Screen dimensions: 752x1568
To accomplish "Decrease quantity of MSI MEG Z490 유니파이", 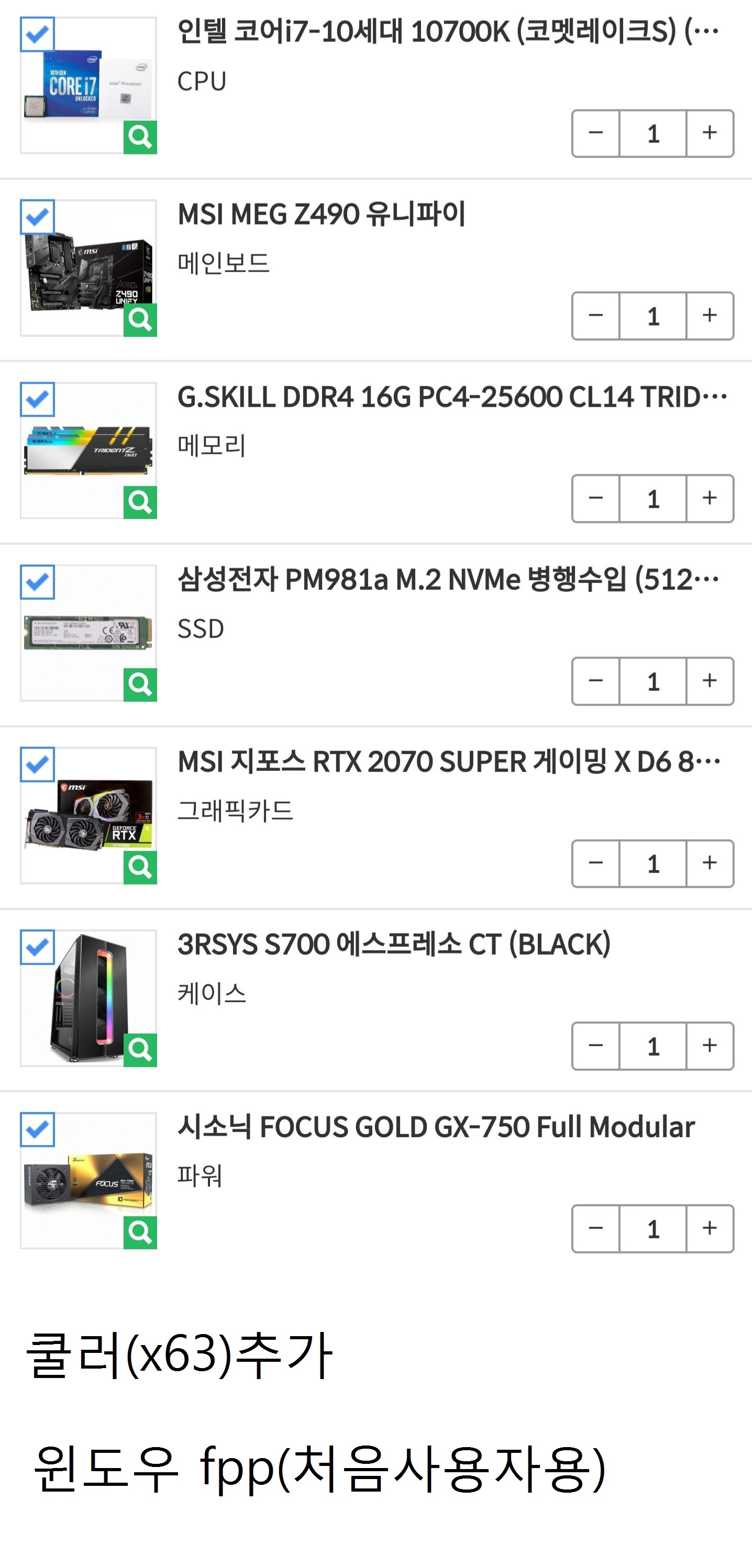I will (x=595, y=316).
